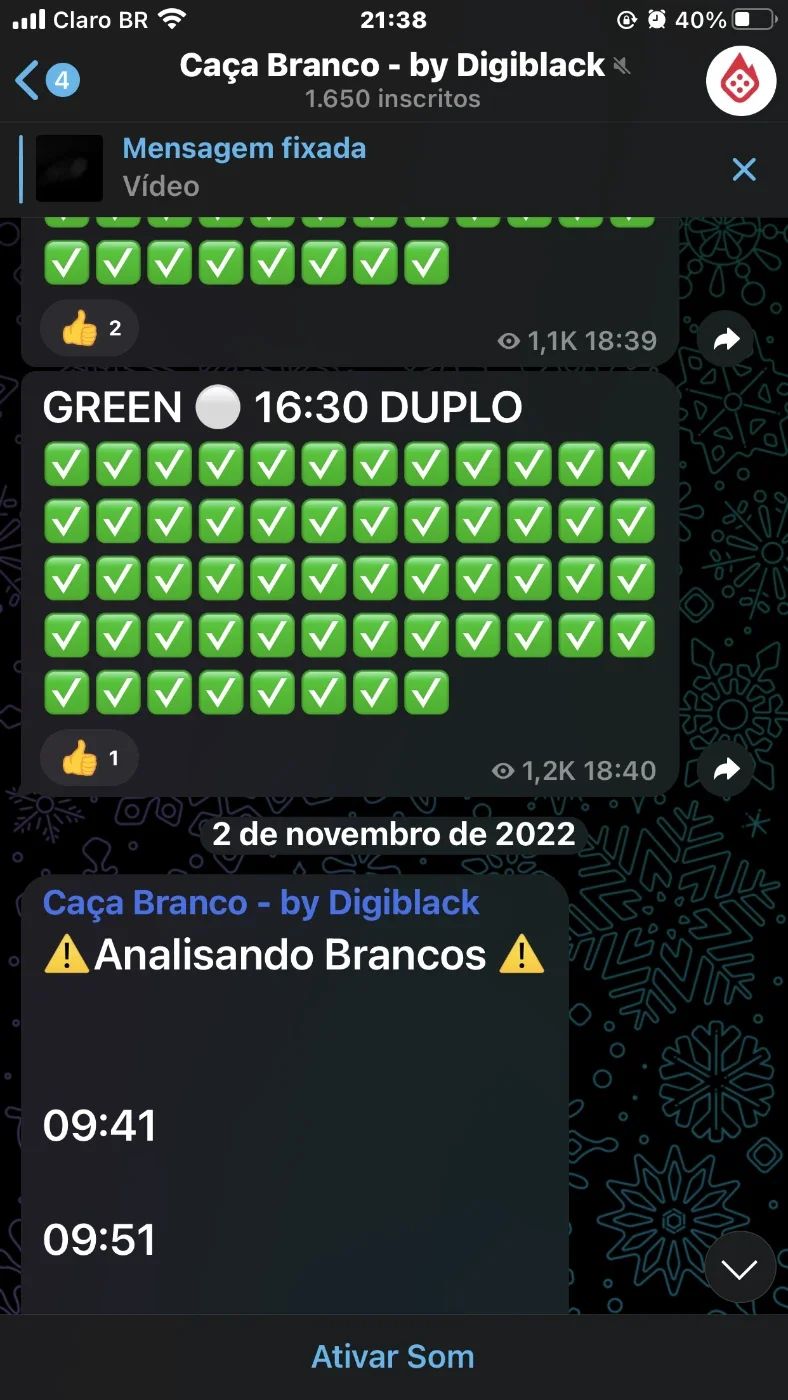Forward the GREEN 16:30 DUPLO message
The image size is (788, 1400).
726,769
